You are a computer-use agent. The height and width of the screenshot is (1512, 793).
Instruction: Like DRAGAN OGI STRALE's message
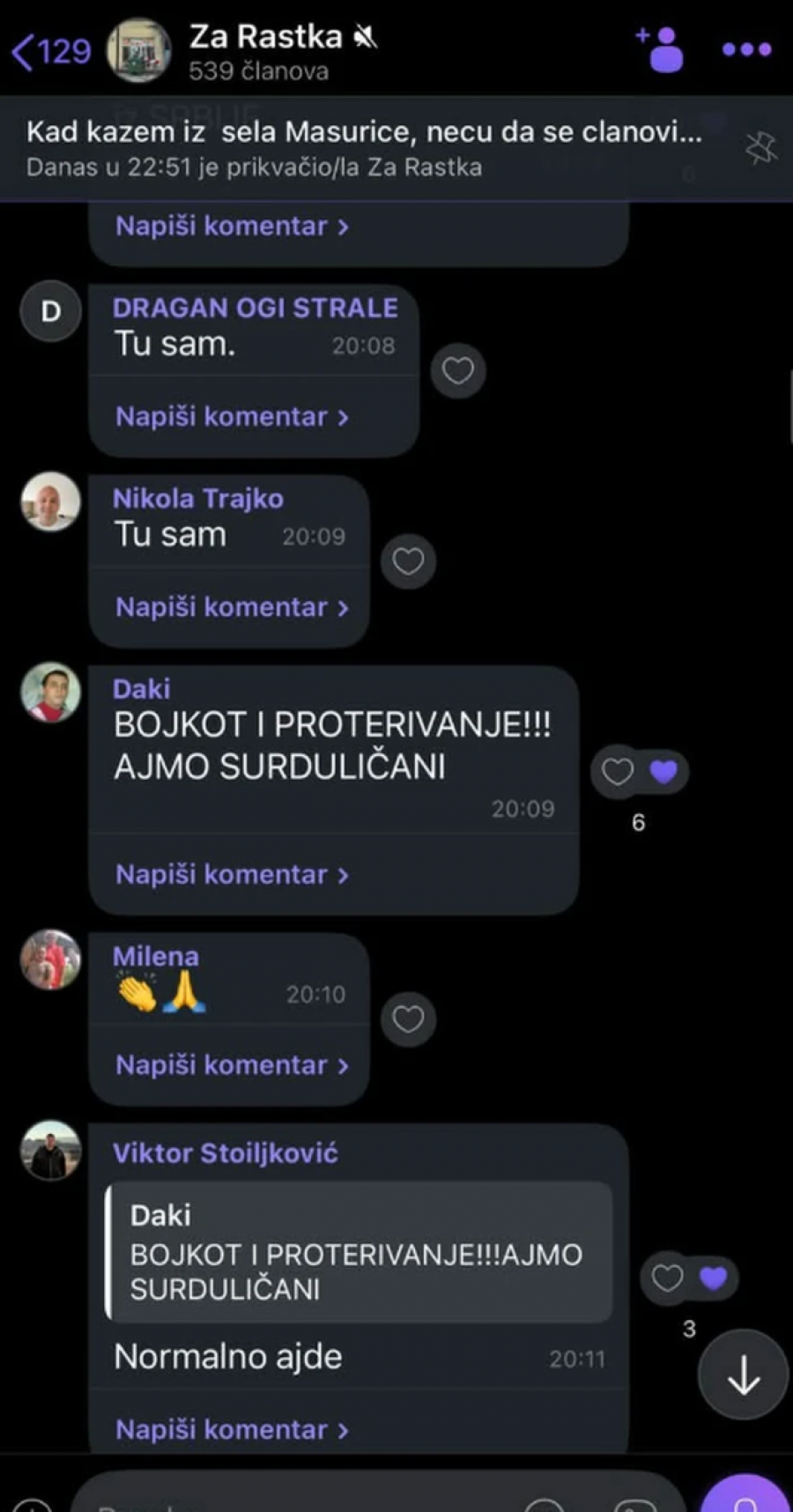457,370
